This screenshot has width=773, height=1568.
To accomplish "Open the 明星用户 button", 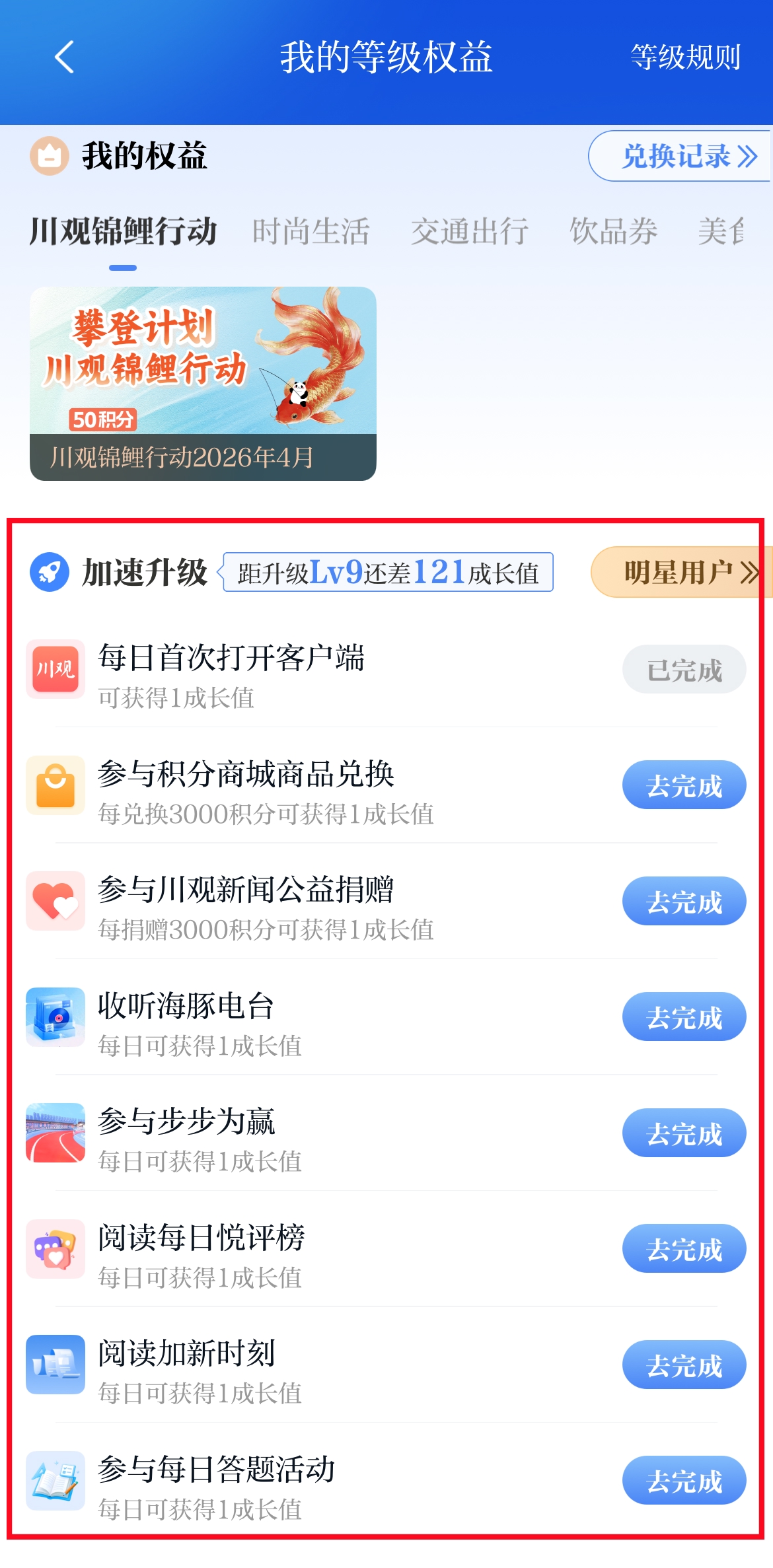I will 681,572.
